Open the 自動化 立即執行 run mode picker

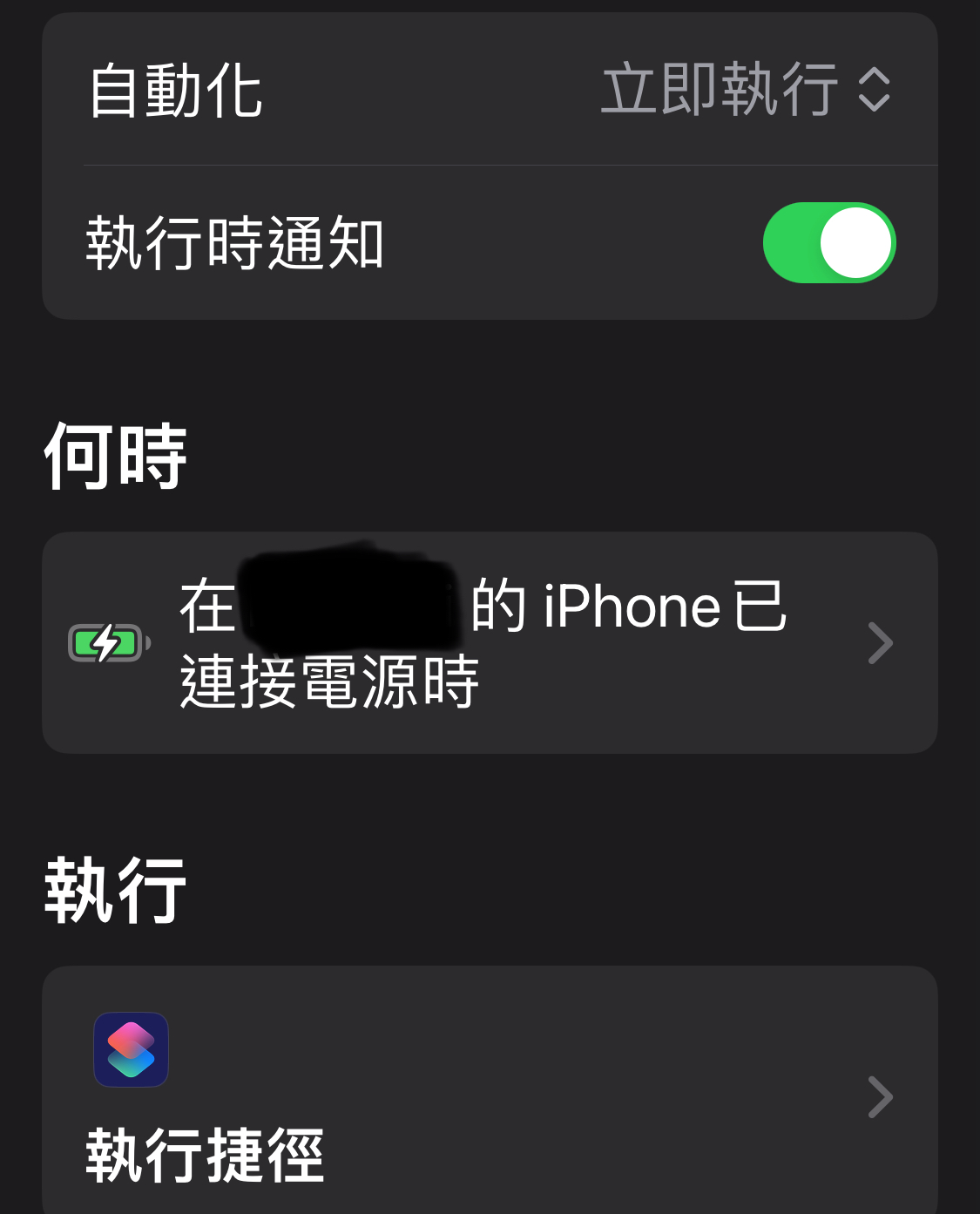pos(745,90)
